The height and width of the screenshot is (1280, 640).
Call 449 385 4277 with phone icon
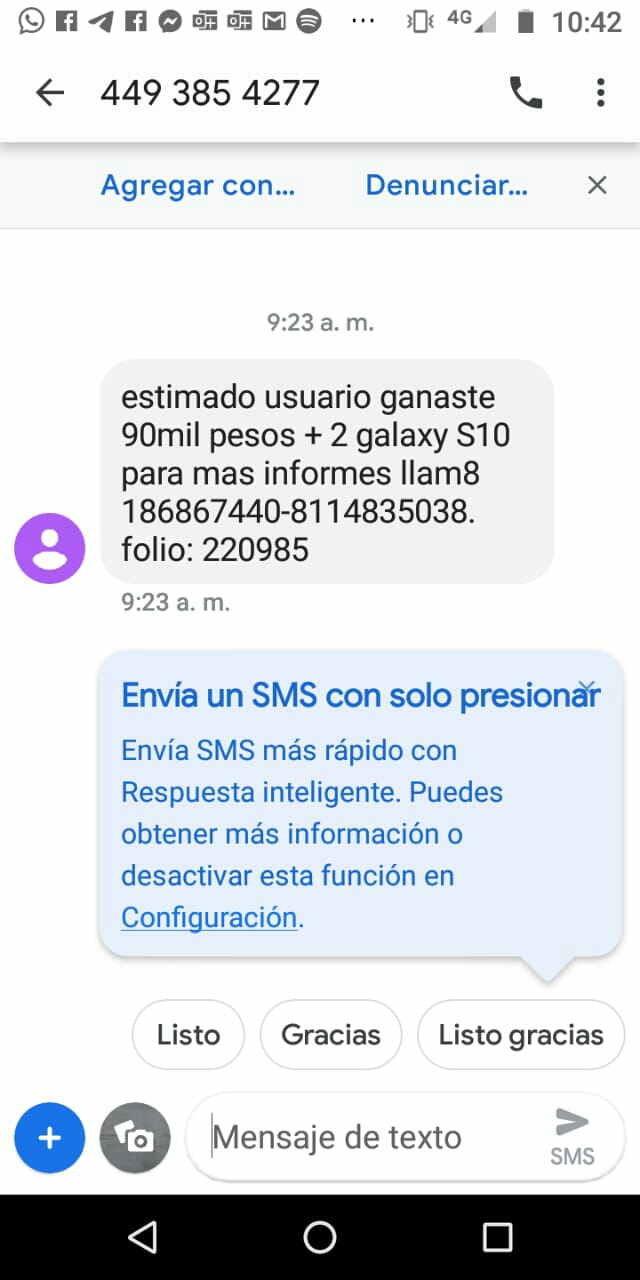click(526, 93)
